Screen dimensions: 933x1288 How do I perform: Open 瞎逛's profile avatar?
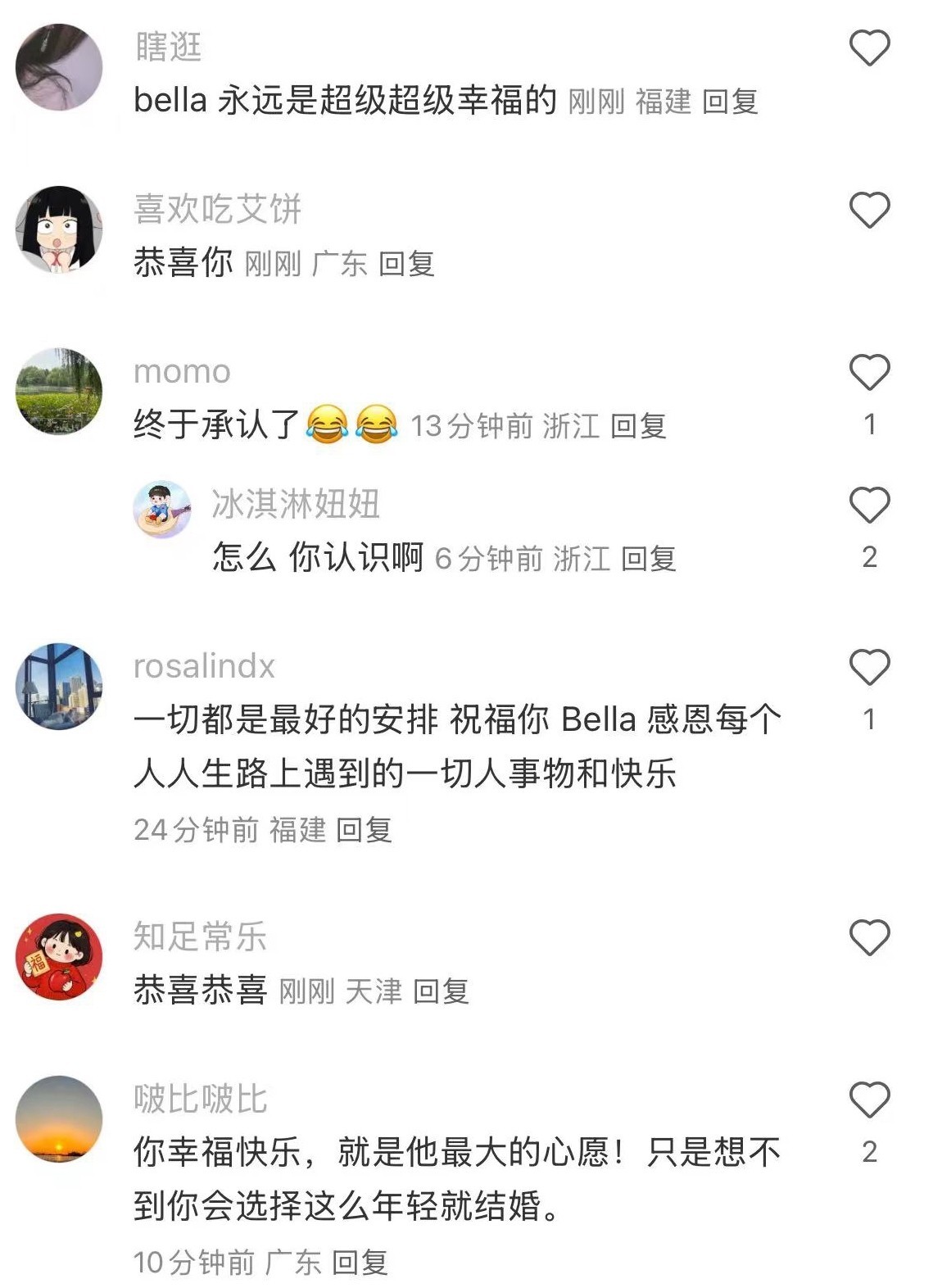(x=59, y=67)
